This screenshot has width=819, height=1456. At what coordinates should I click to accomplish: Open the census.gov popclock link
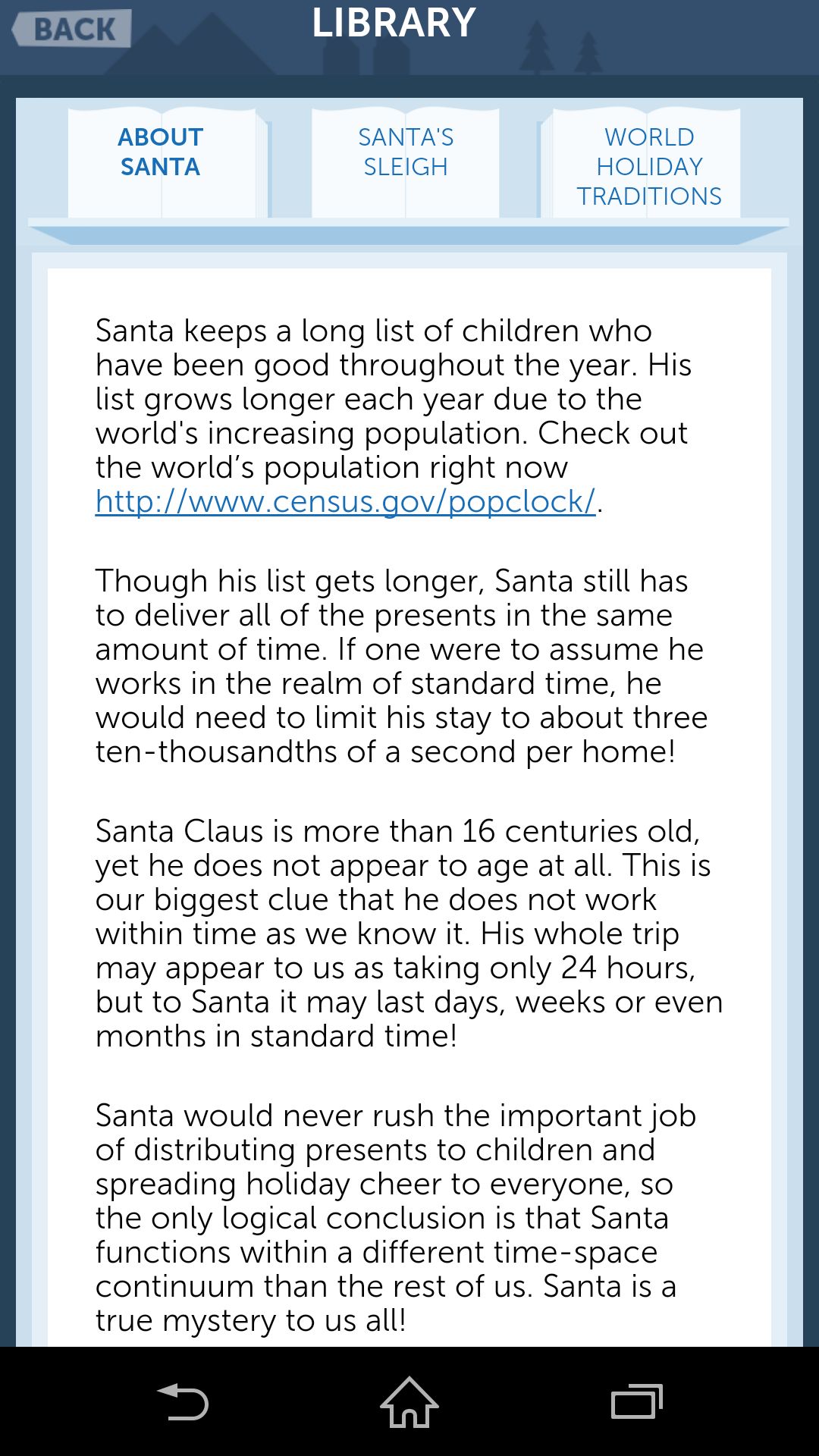(345, 501)
